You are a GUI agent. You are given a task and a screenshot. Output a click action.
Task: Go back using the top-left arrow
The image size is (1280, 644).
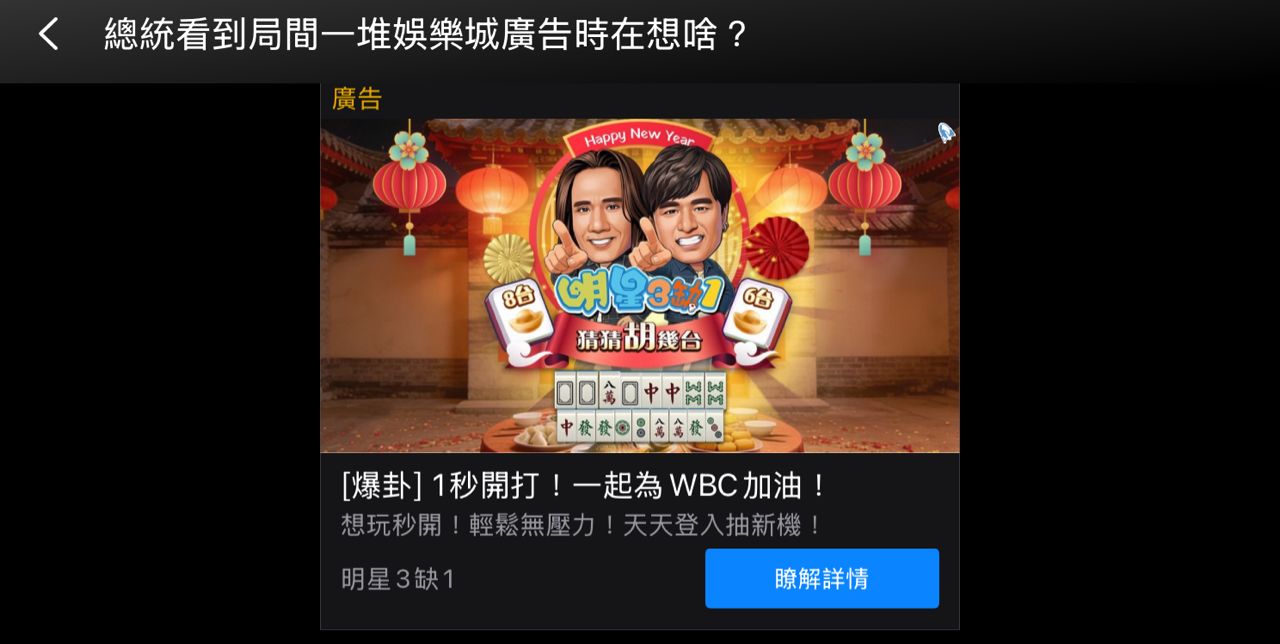point(48,35)
